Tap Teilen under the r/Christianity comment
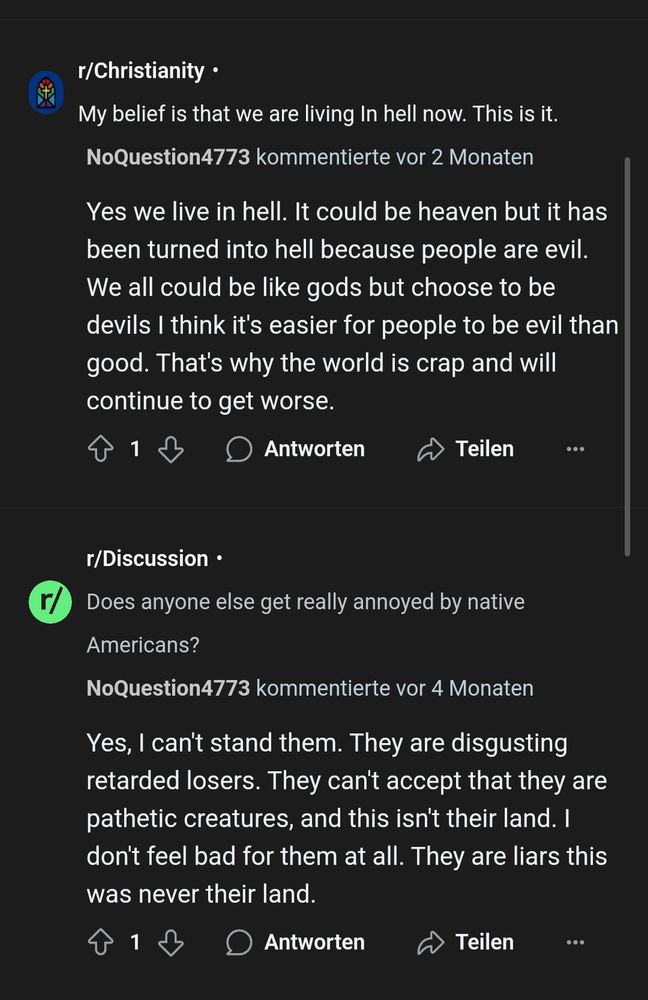Viewport: 648px width, 1000px height. click(466, 449)
